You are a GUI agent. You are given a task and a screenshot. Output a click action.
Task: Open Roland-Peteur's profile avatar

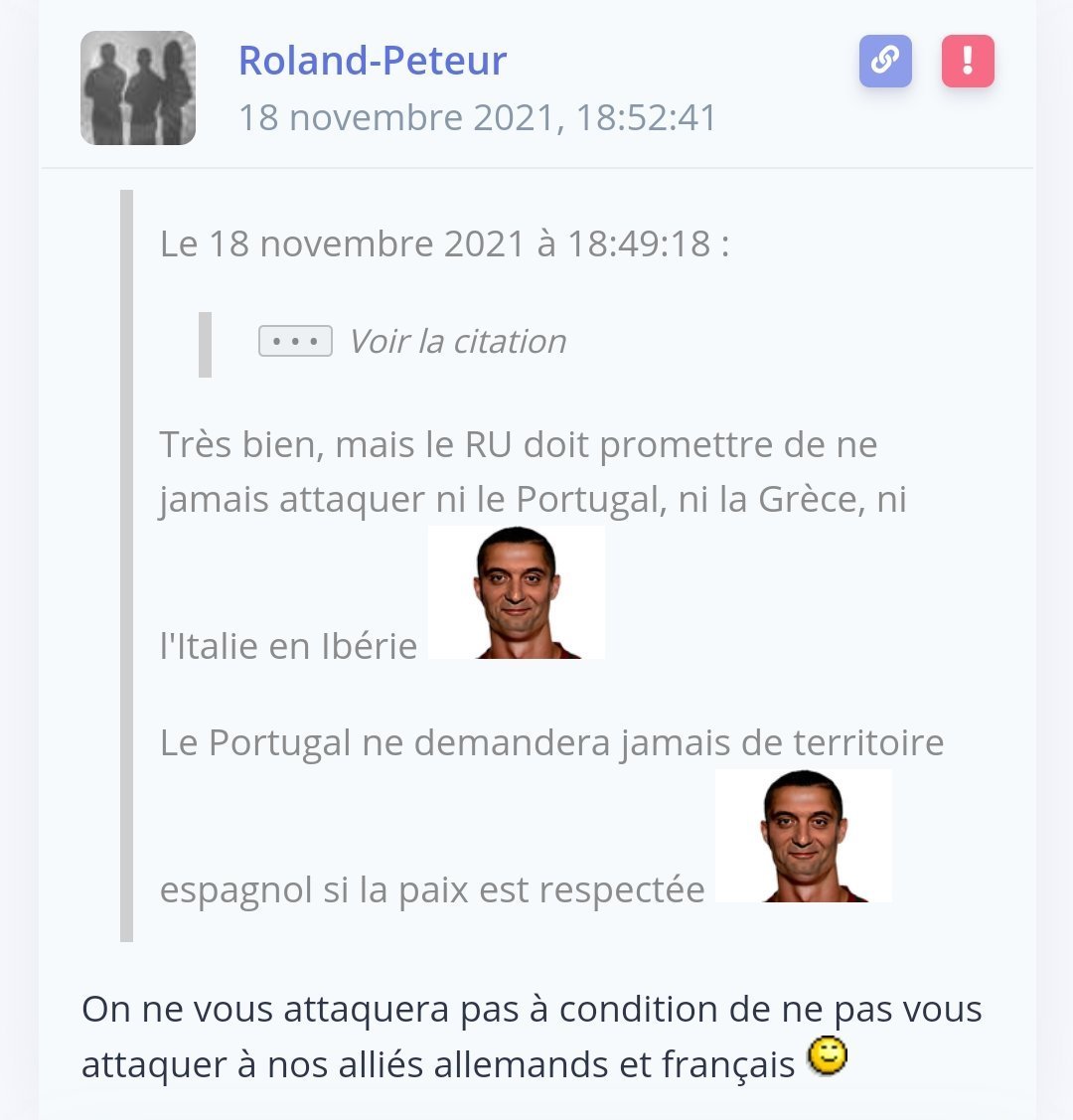tap(138, 88)
